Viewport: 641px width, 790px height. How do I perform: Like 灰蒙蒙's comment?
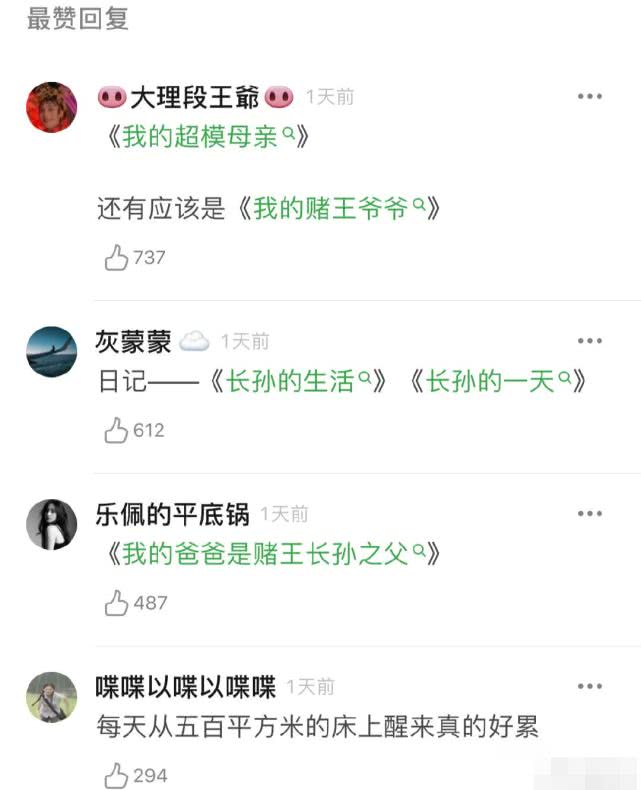[117, 431]
